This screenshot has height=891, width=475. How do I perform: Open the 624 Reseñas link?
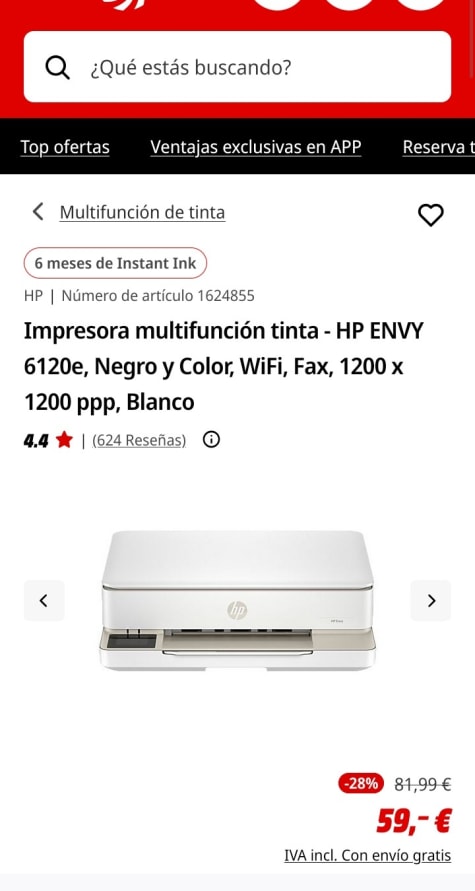tap(139, 440)
